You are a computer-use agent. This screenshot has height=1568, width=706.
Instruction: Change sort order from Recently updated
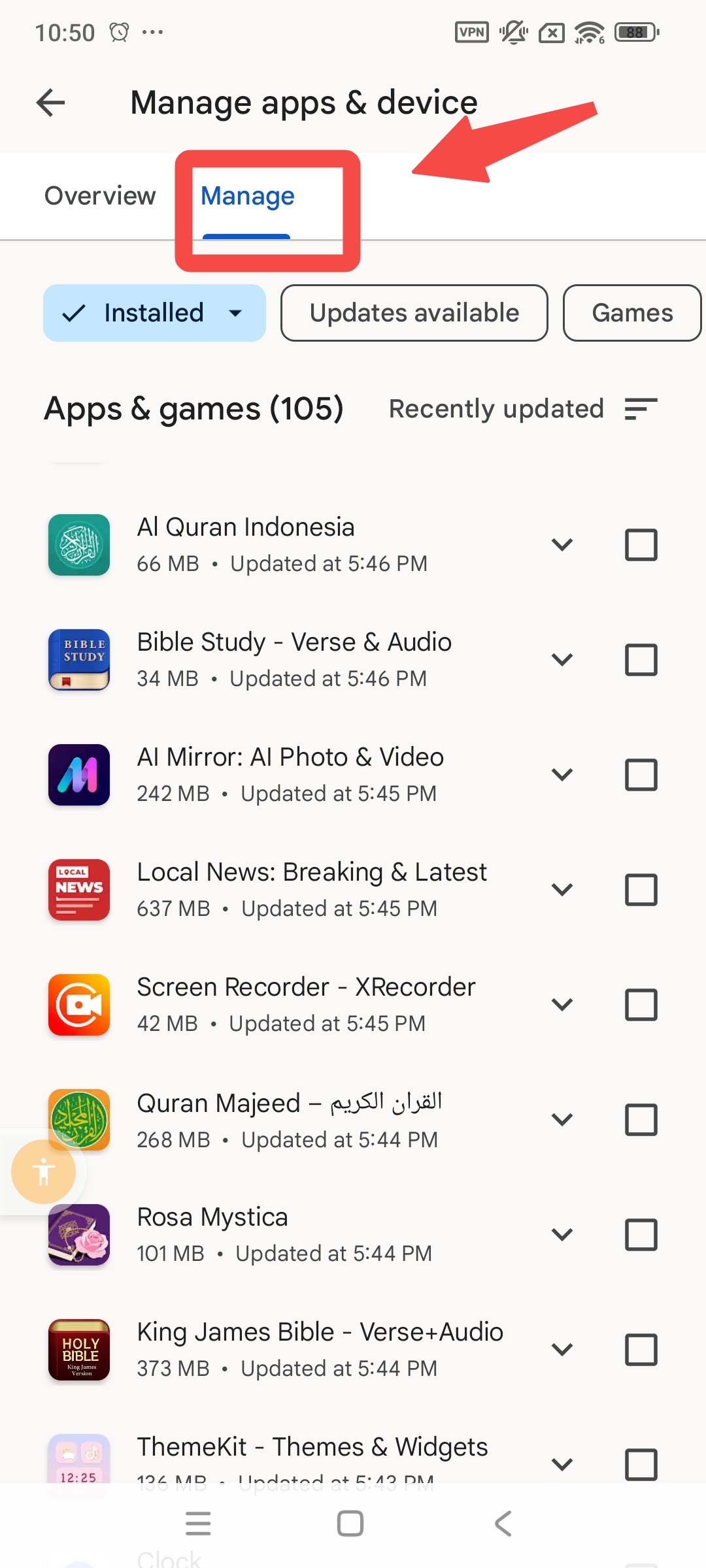click(x=523, y=409)
